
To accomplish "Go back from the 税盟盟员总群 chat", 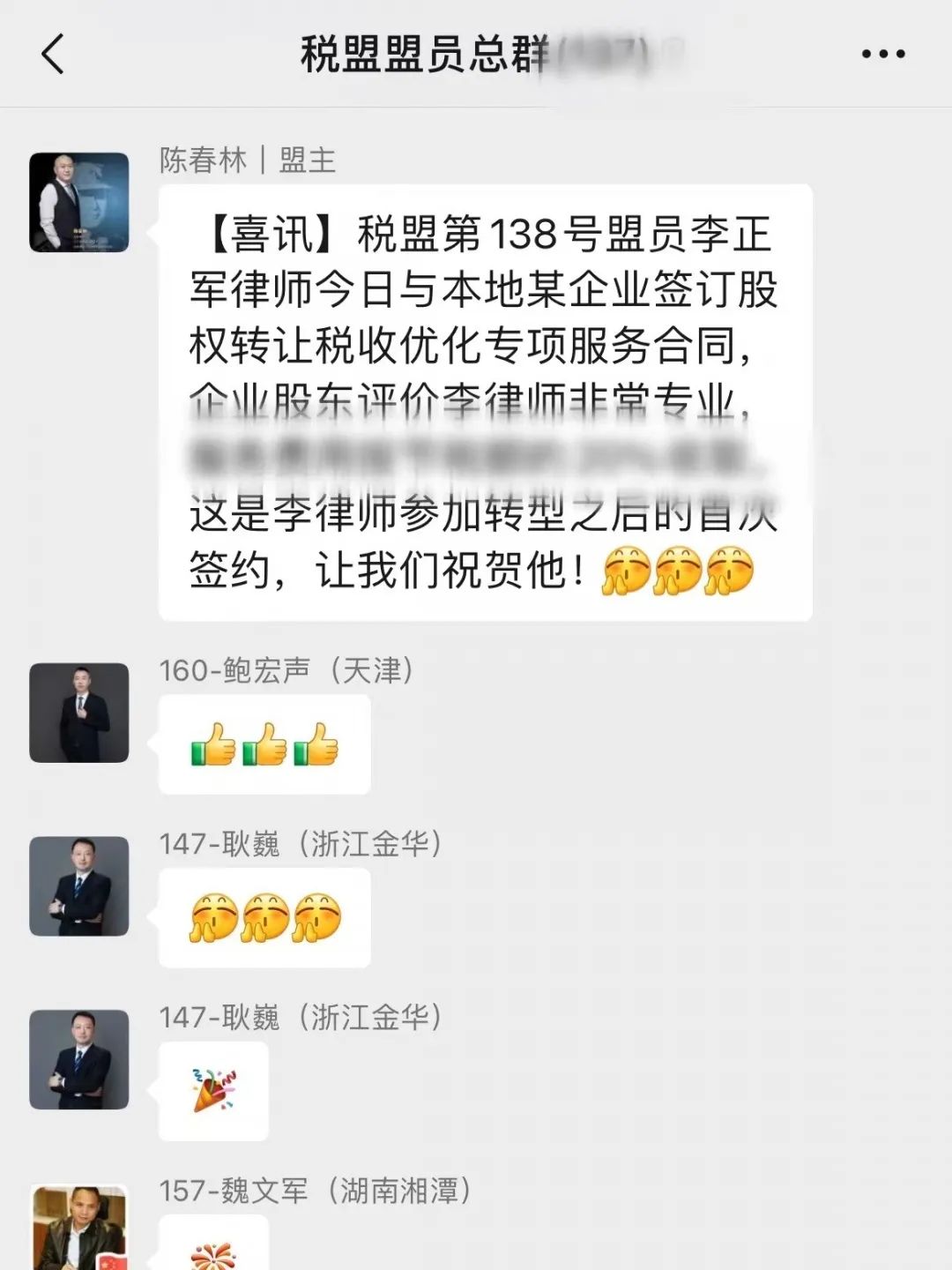I will pyautogui.click(x=53, y=54).
